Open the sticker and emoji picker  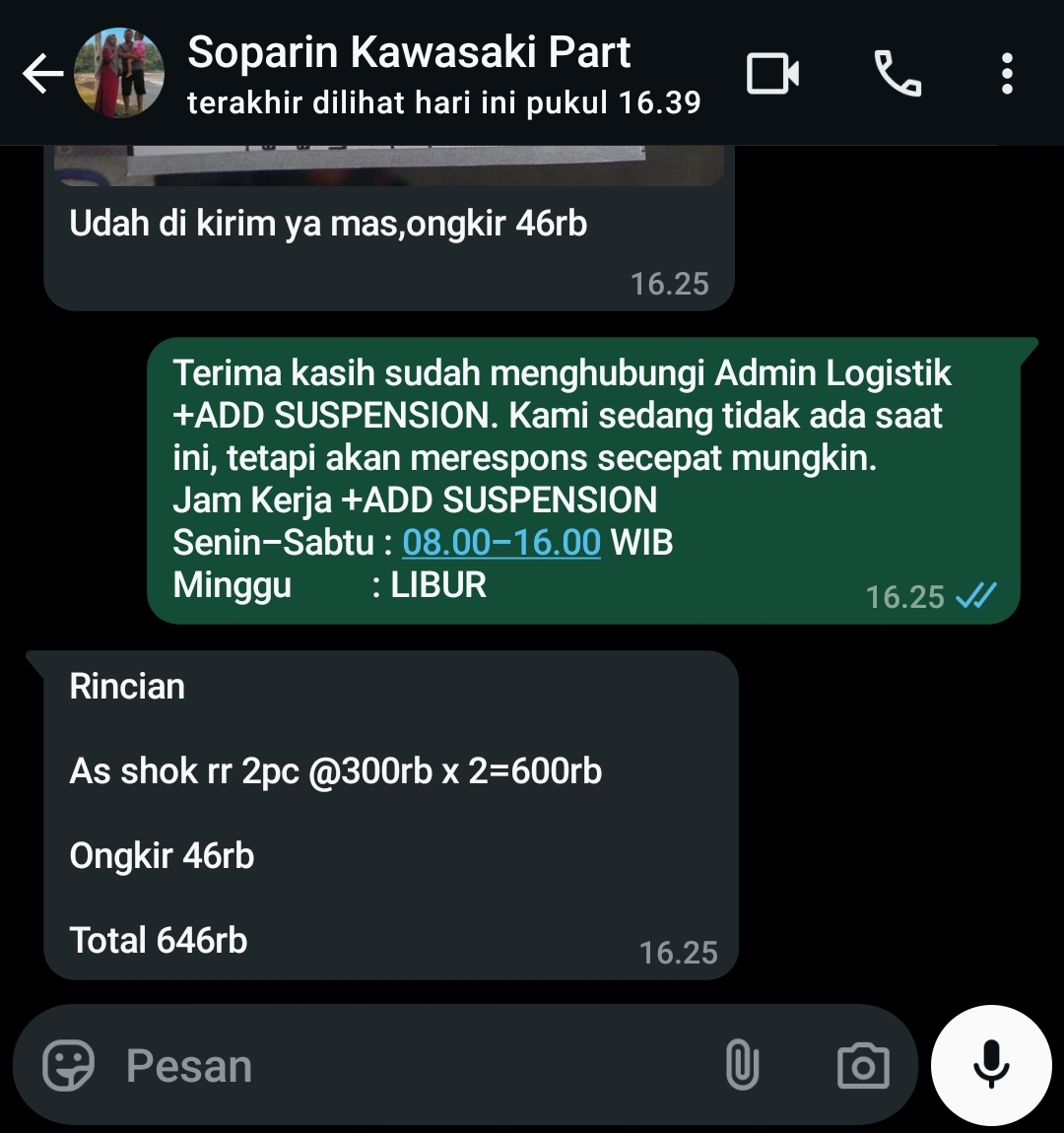point(69,1065)
